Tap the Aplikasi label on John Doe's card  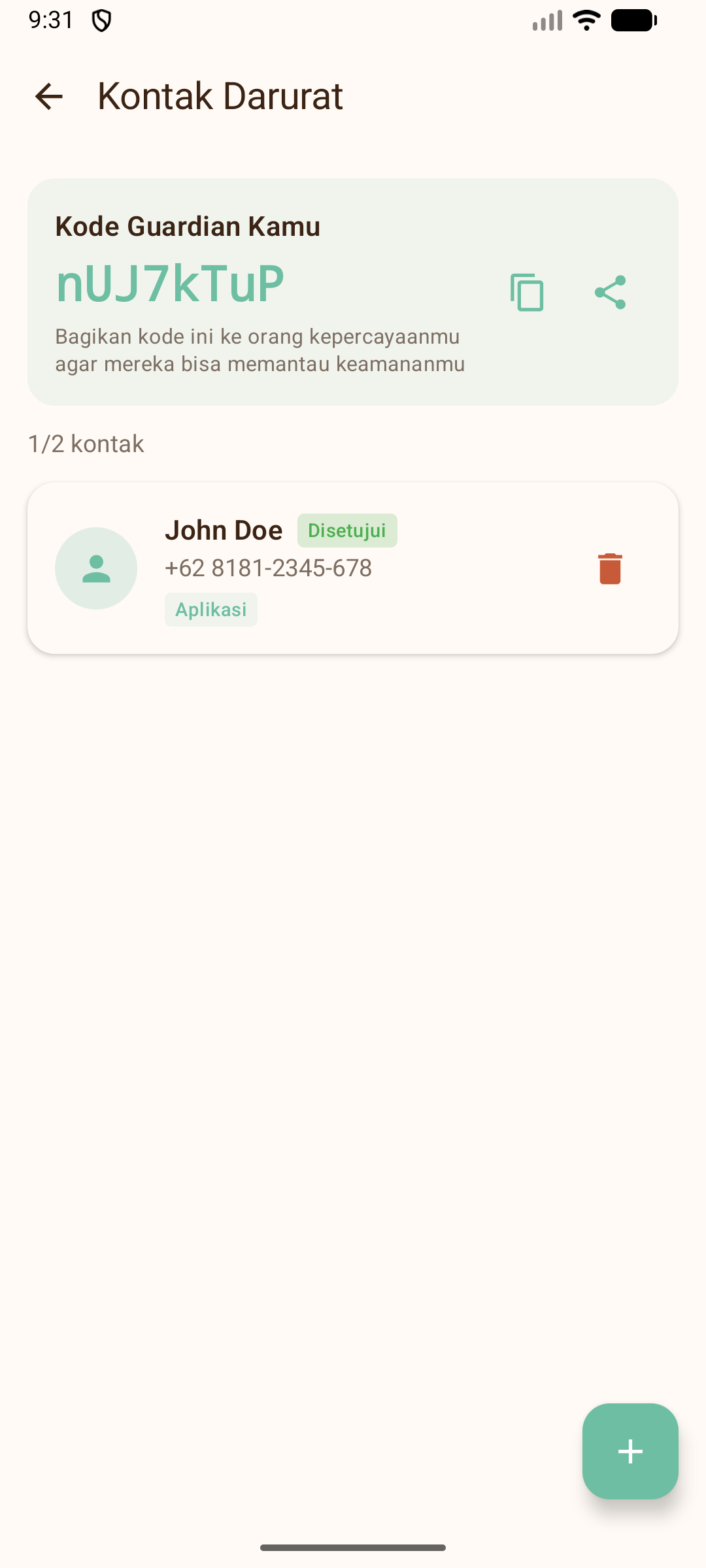[210, 609]
